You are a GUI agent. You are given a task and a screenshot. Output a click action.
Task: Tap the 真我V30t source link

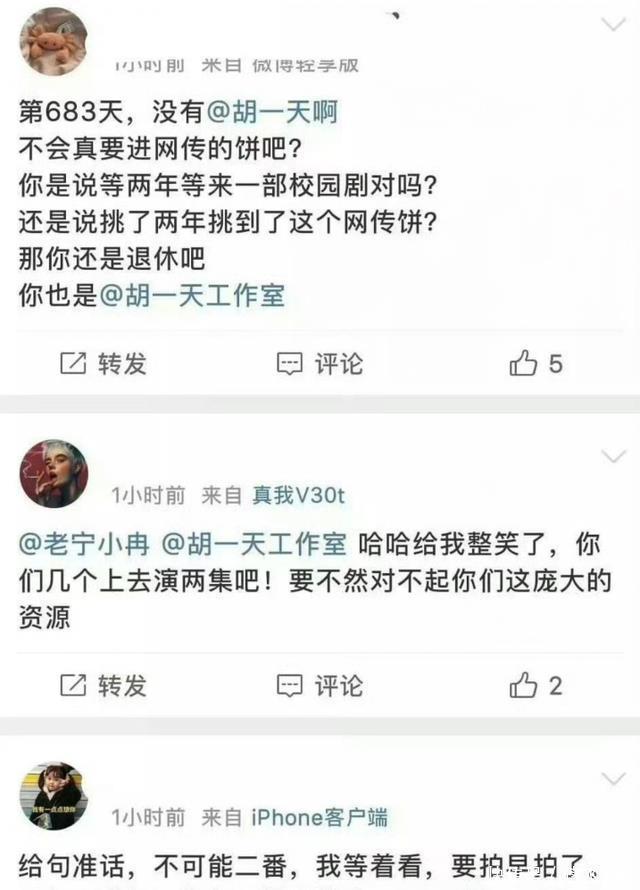298,494
